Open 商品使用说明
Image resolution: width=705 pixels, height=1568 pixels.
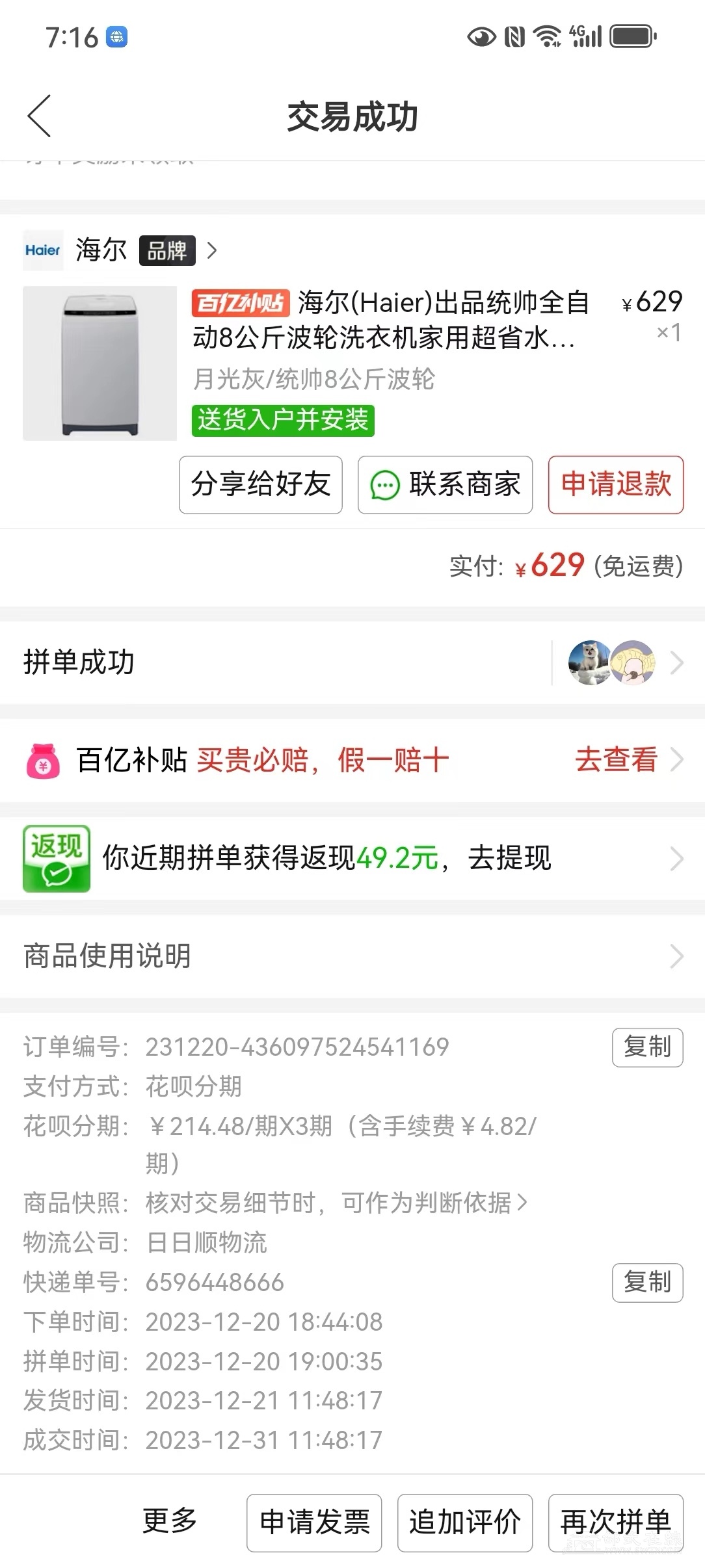(351, 956)
